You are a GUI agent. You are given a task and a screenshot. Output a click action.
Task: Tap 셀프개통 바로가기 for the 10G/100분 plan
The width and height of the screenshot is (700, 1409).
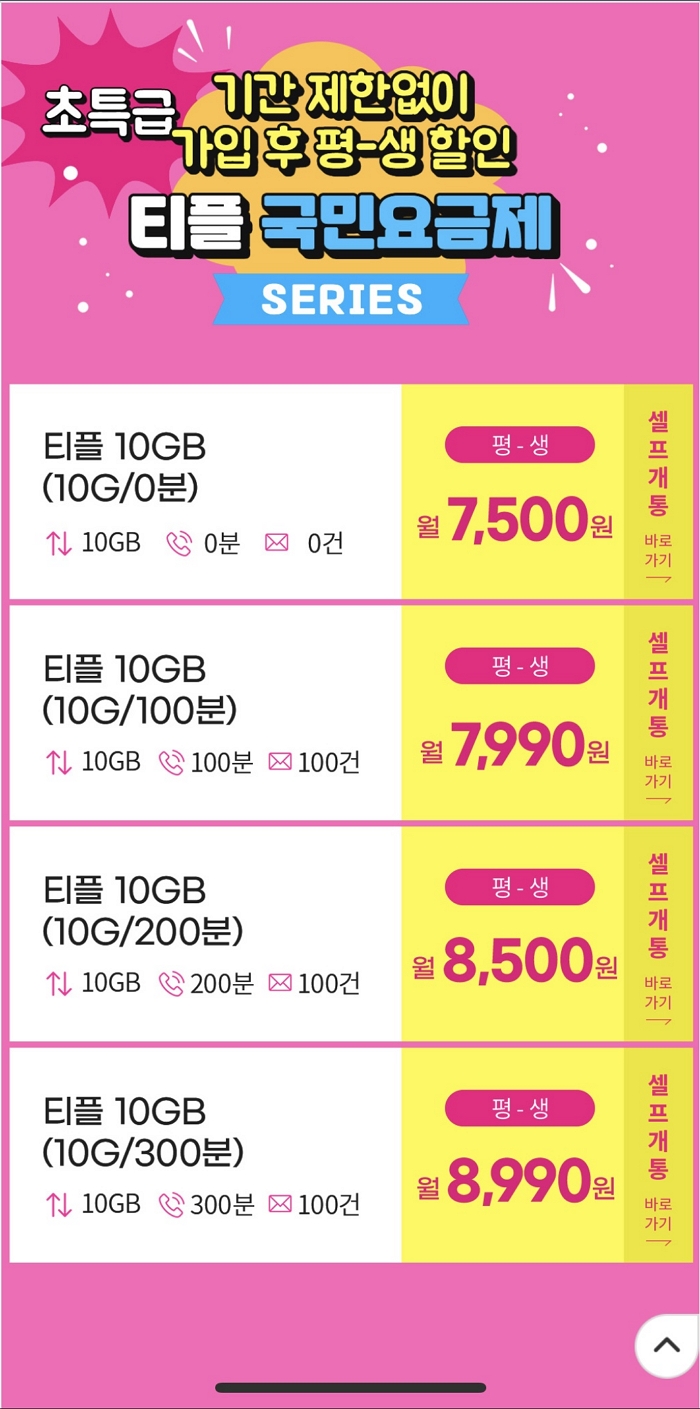click(x=657, y=713)
